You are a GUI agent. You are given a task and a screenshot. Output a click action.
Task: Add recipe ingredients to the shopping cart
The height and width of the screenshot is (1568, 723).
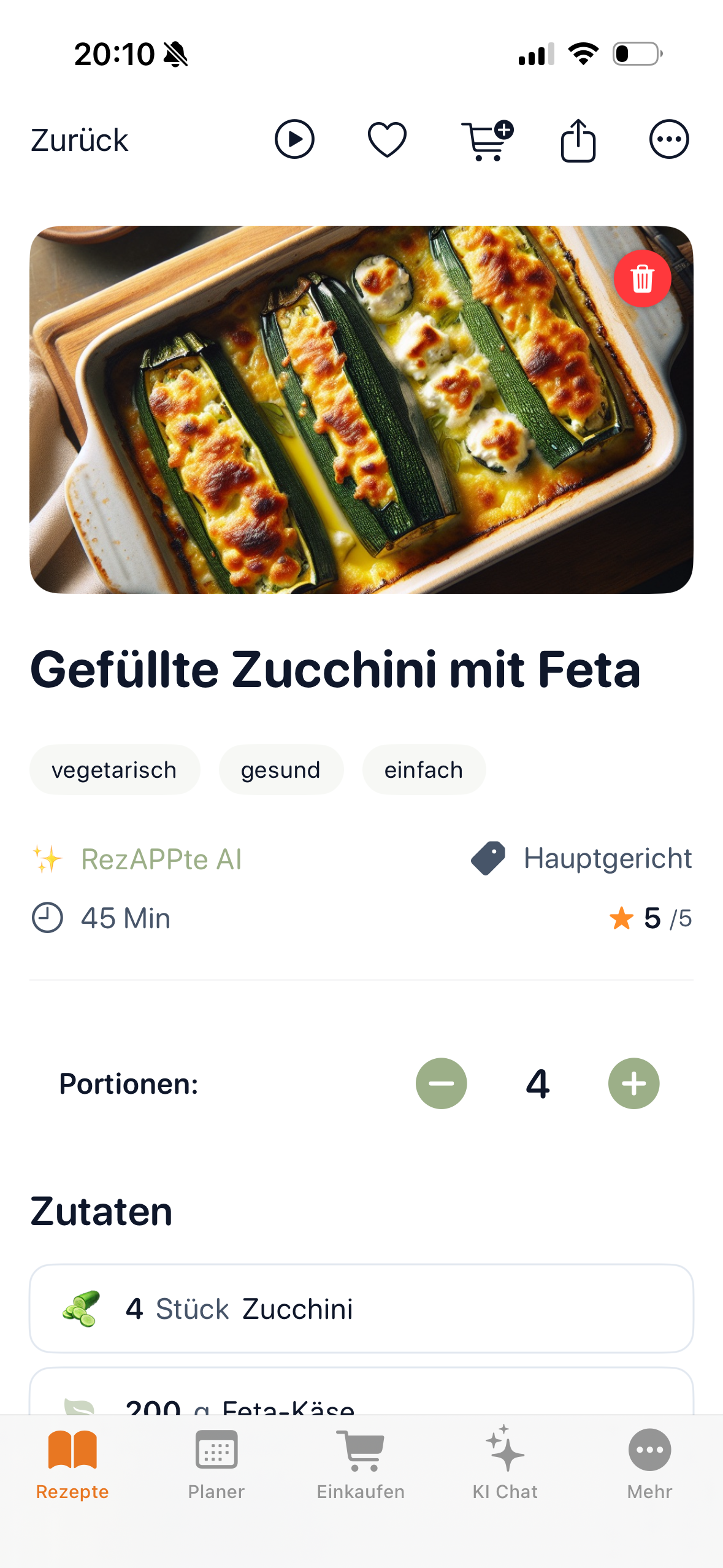tap(486, 140)
